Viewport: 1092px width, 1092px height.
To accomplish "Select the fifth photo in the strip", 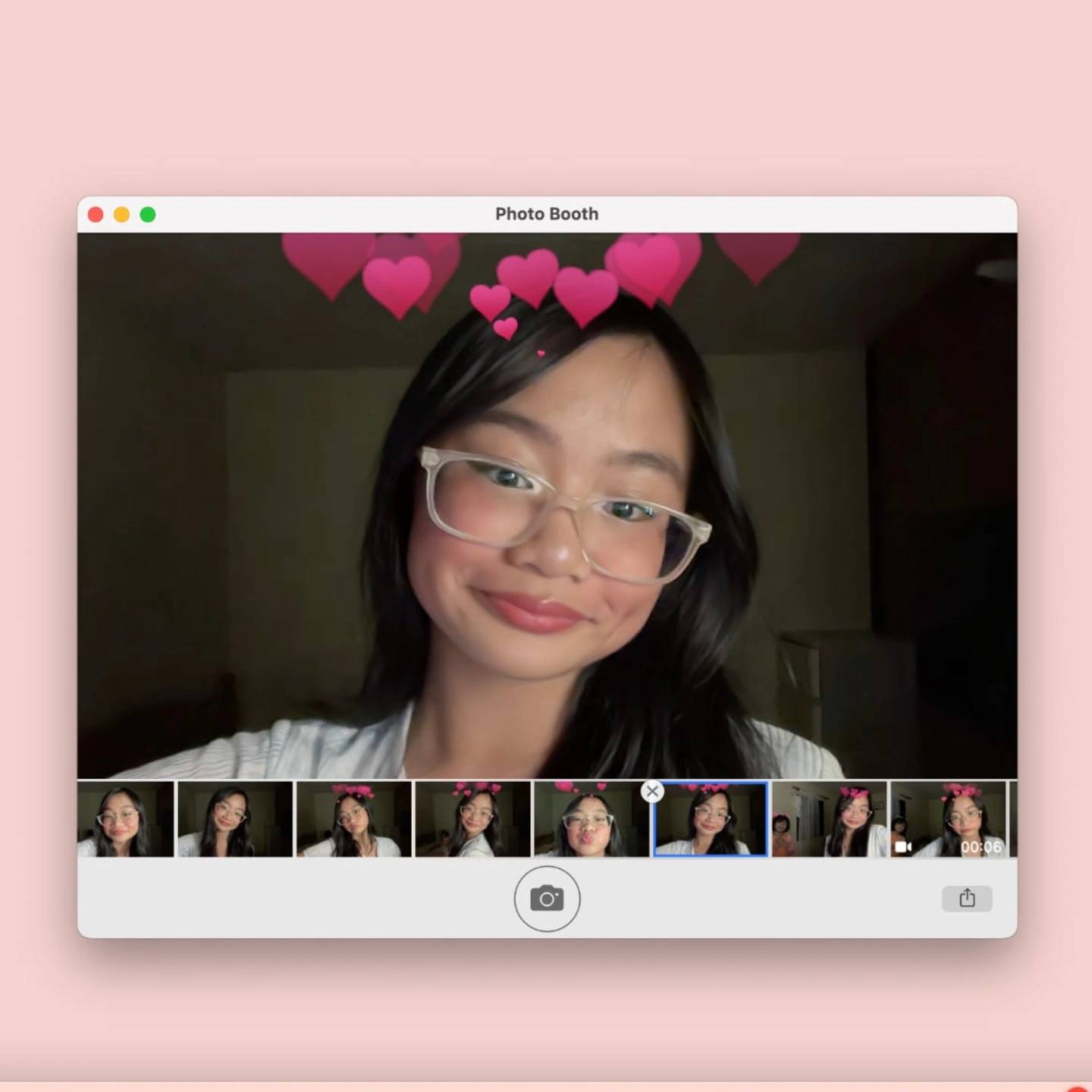I will [591, 820].
